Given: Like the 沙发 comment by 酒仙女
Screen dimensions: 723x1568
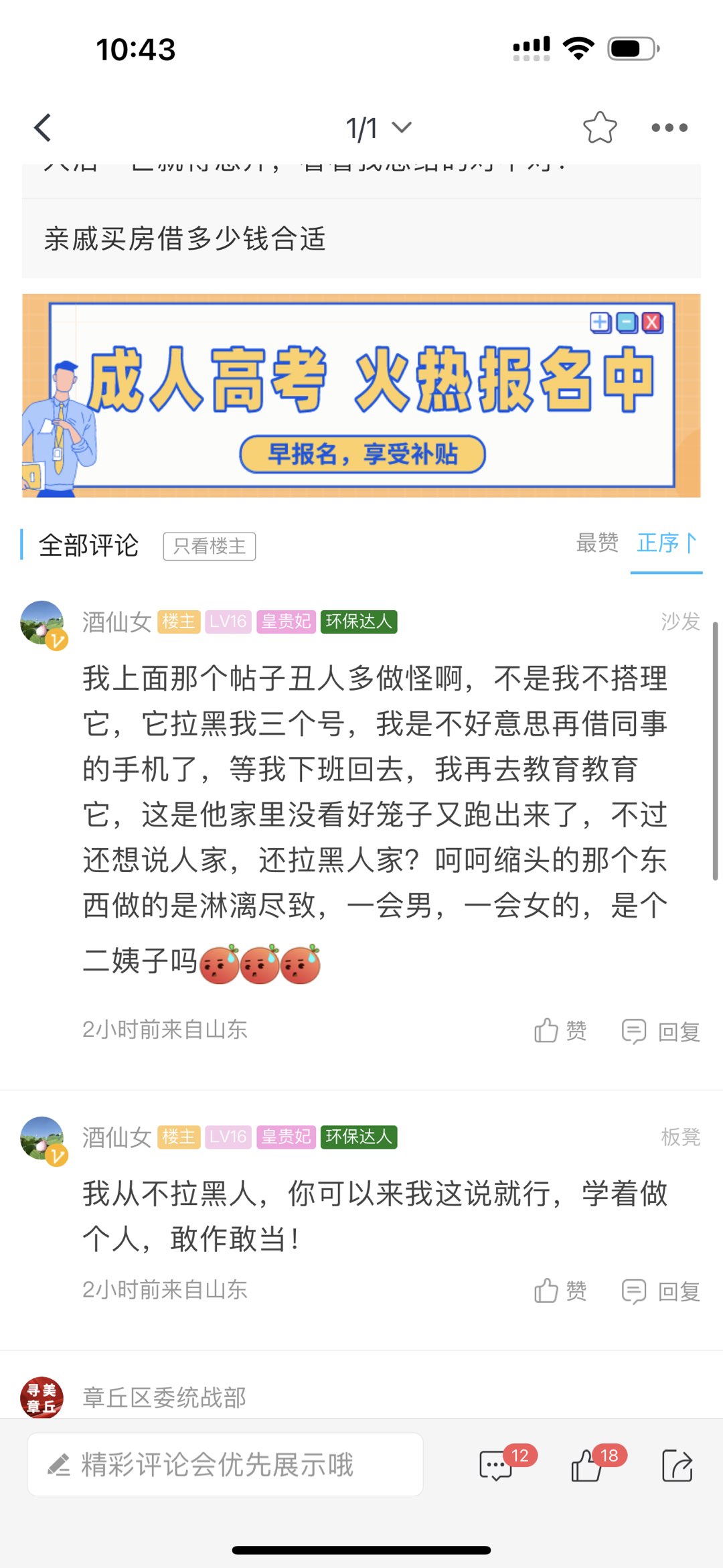Looking at the screenshot, I should pos(560,1031).
